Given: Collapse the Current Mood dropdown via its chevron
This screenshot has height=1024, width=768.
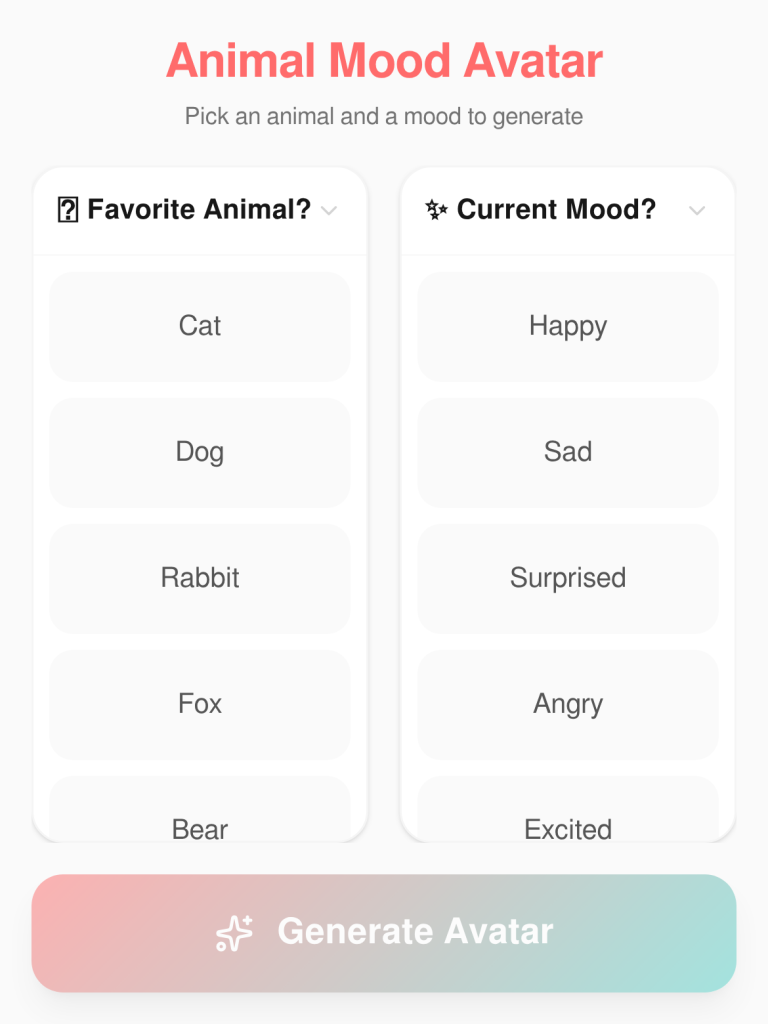Looking at the screenshot, I should tap(699, 211).
